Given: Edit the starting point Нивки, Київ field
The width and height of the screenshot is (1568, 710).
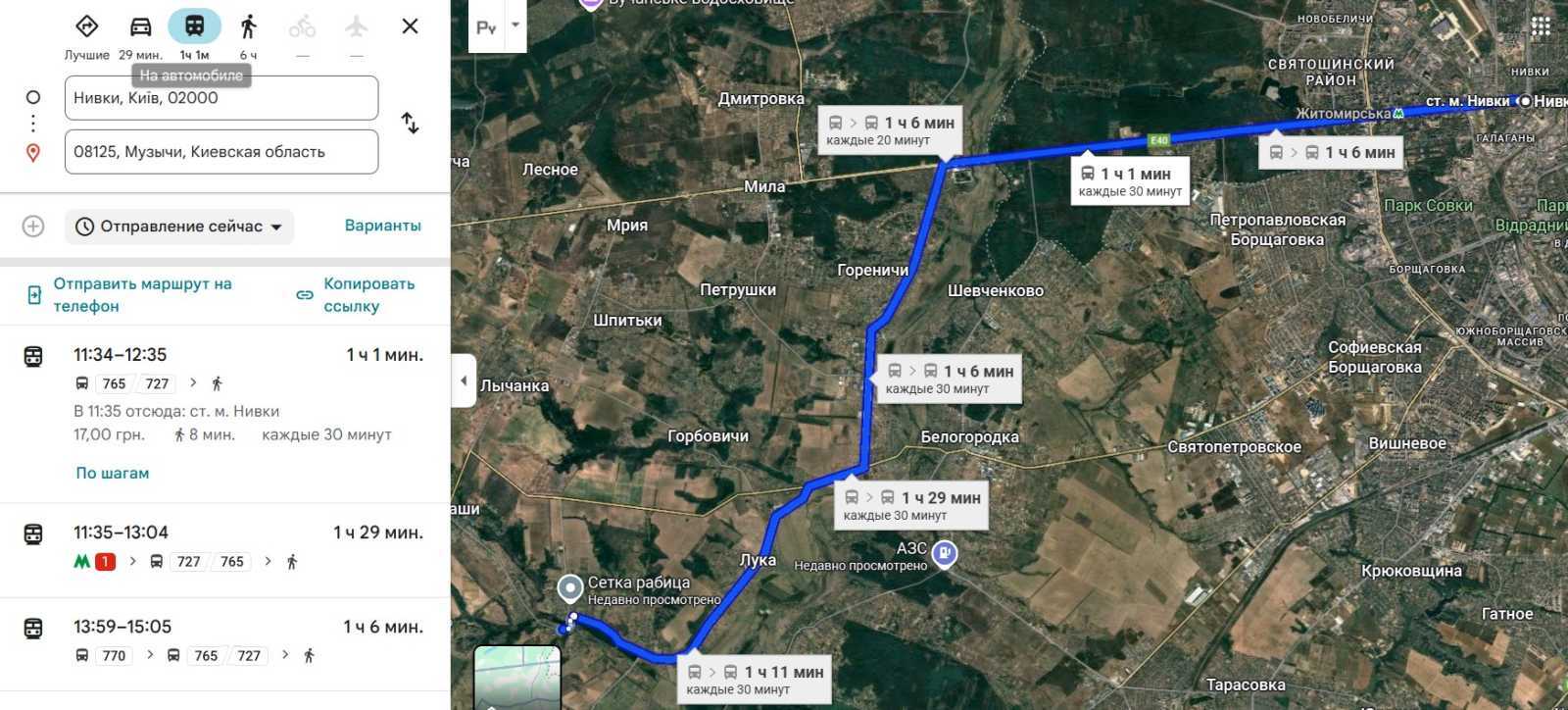Looking at the screenshot, I should tap(221, 98).
